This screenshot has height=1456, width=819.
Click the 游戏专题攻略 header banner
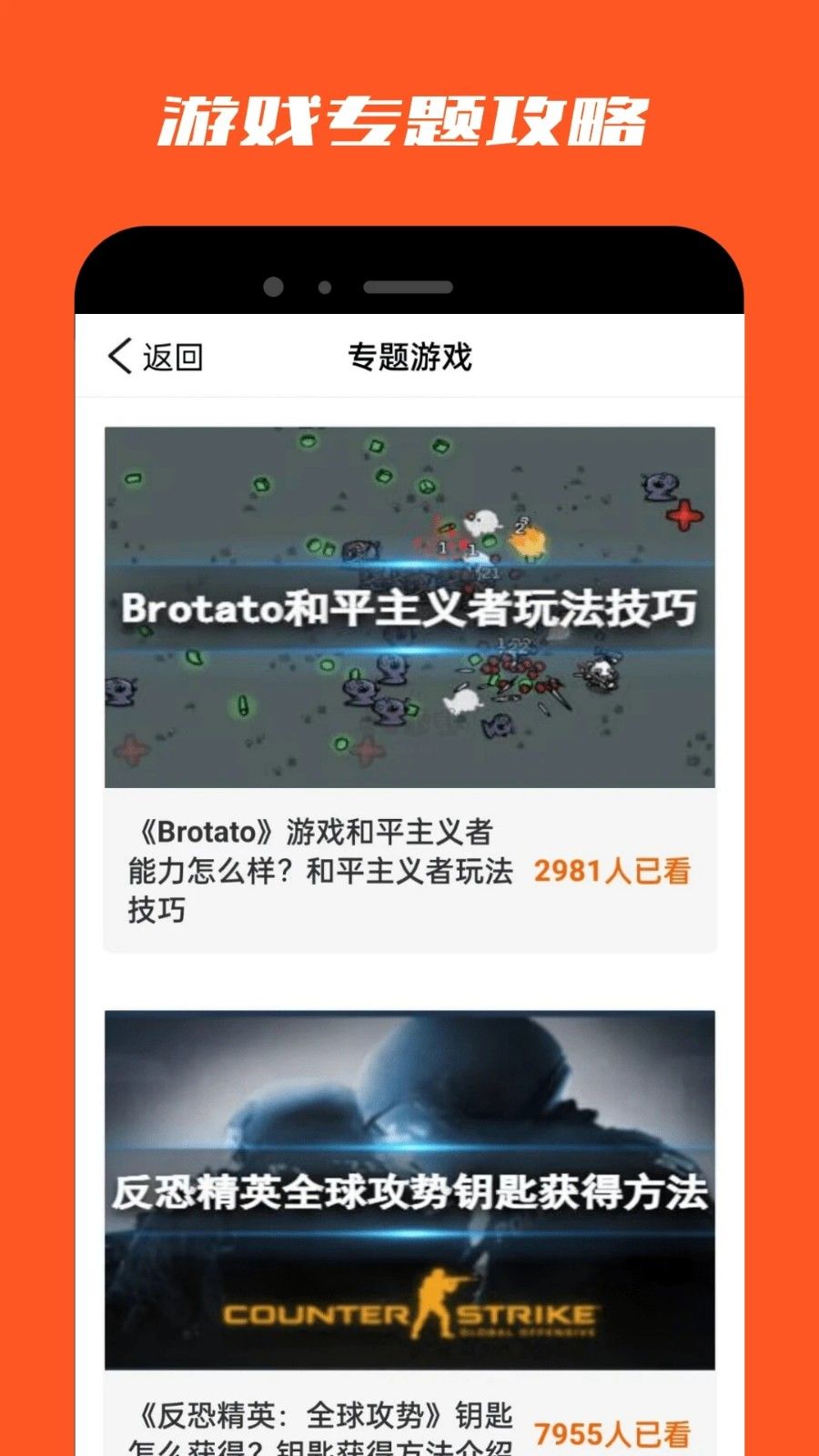(409, 118)
